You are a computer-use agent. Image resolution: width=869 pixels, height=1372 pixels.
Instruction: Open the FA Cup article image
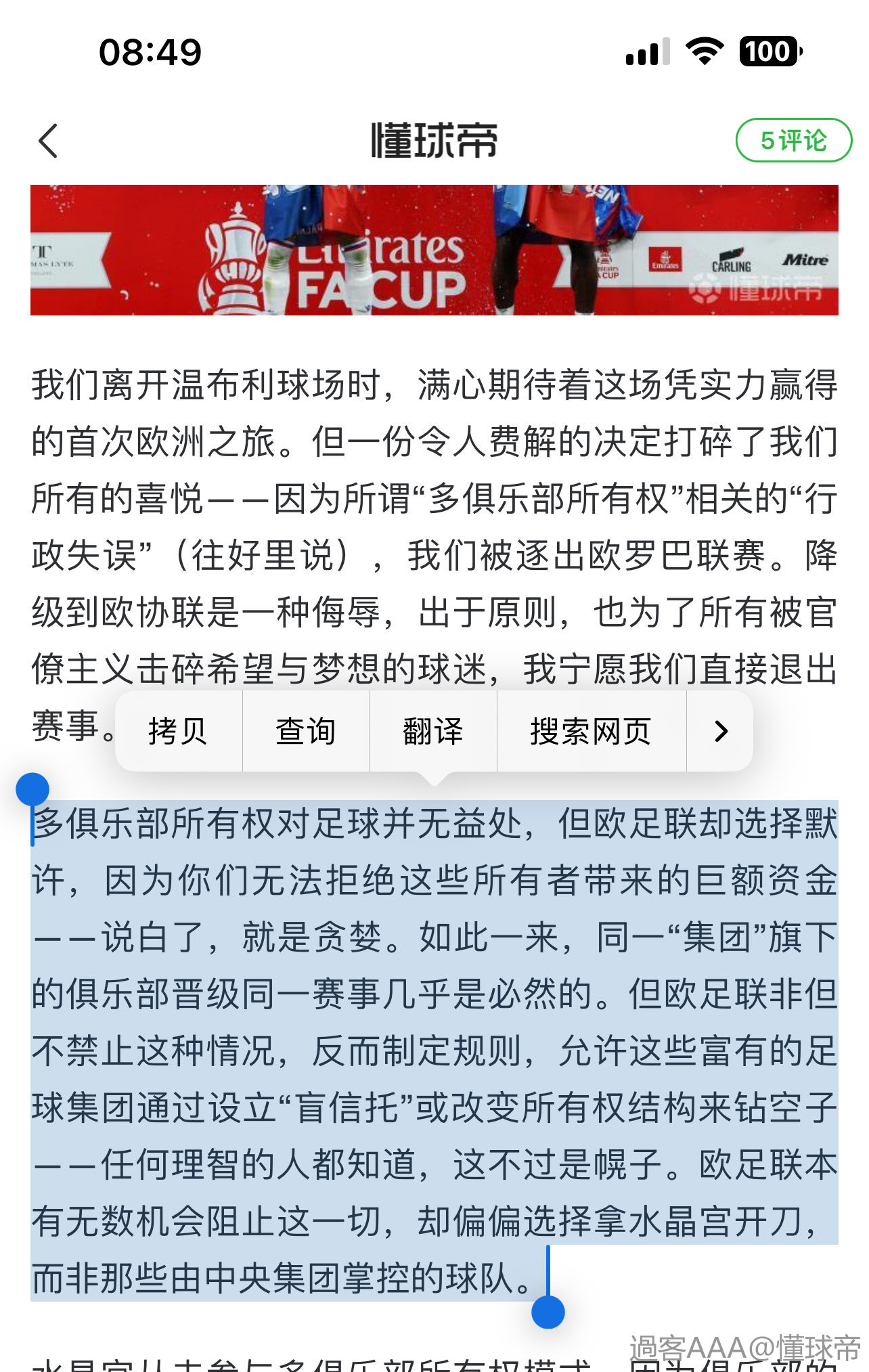coord(434,250)
